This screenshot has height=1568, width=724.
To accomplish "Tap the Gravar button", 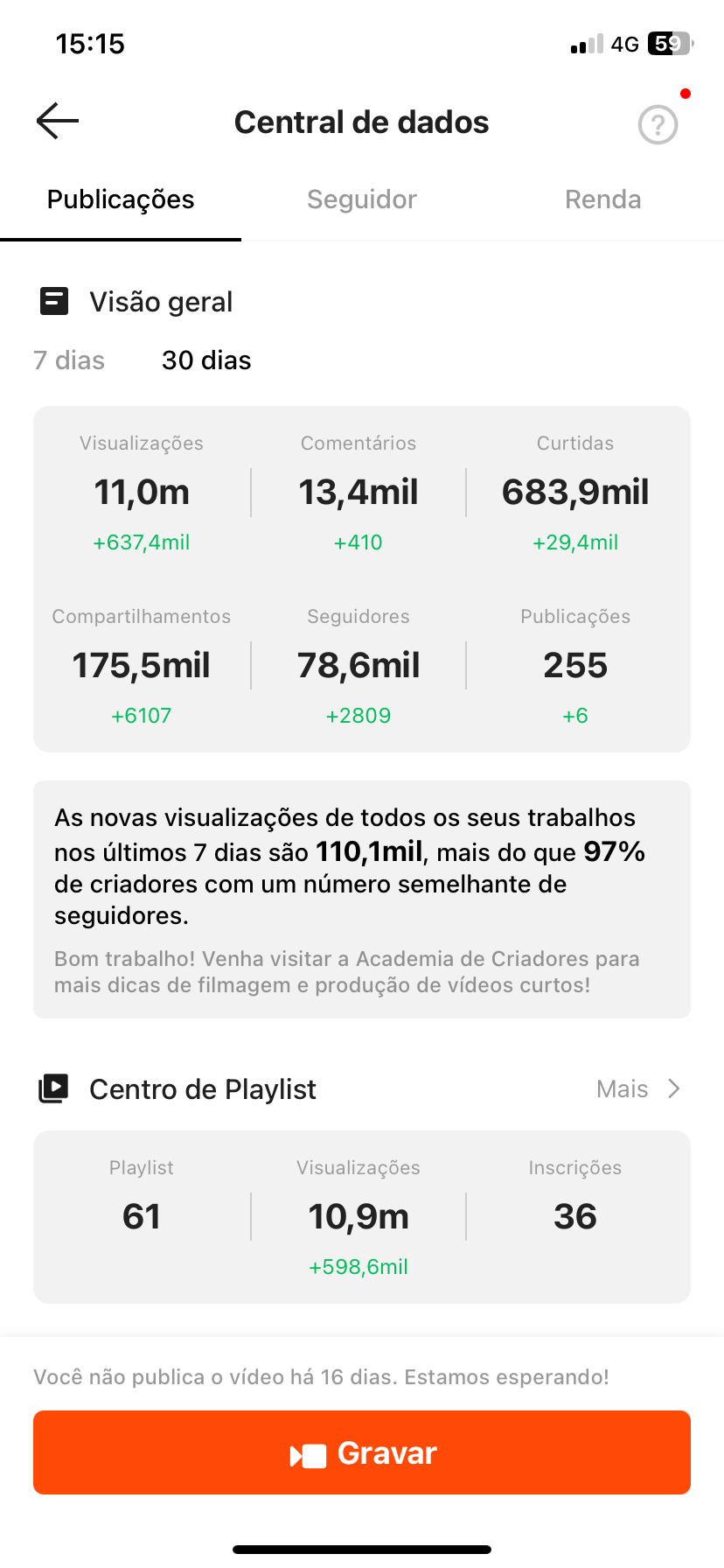I will [362, 1452].
